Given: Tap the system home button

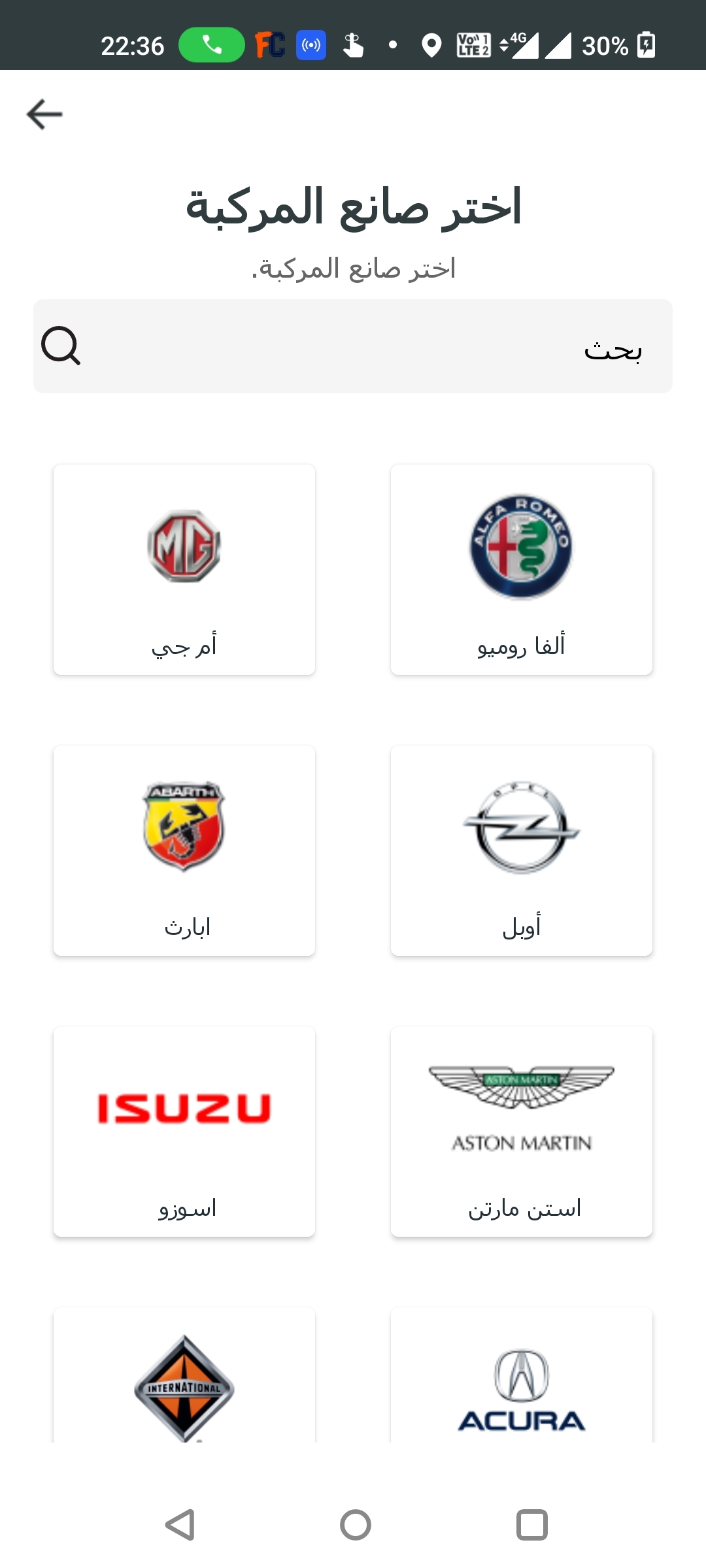Looking at the screenshot, I should [x=356, y=1525].
